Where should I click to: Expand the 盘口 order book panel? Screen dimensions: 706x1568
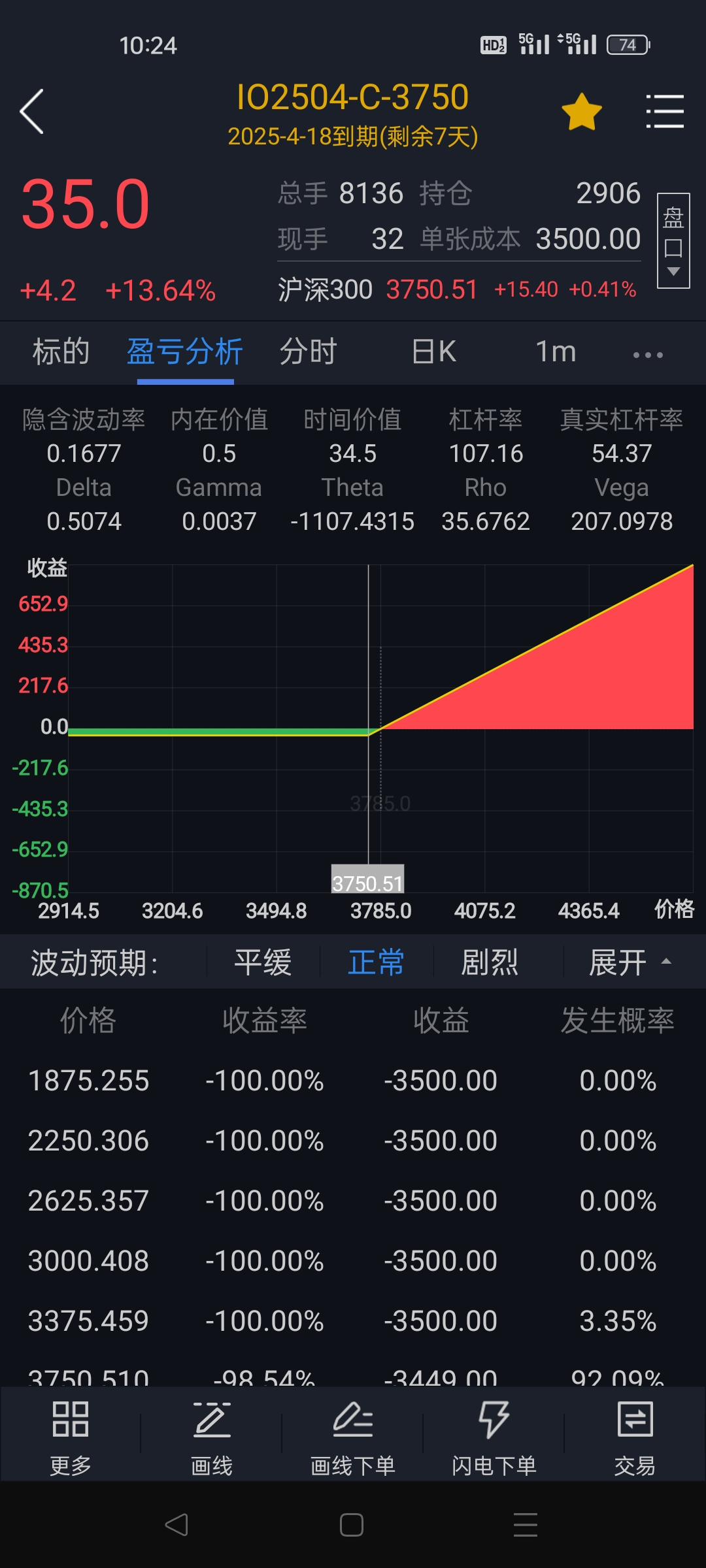click(x=673, y=240)
